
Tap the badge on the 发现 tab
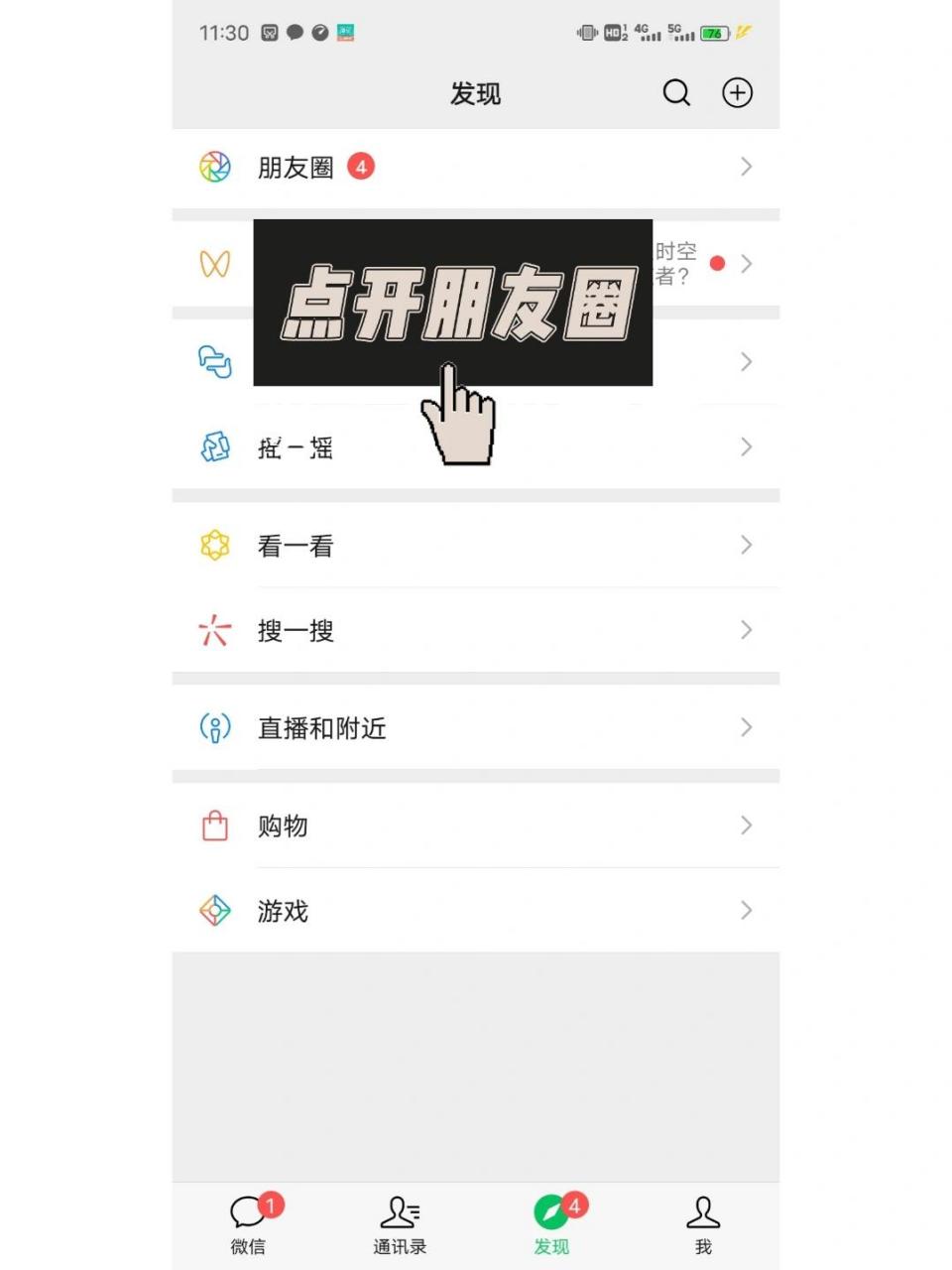click(x=574, y=1205)
